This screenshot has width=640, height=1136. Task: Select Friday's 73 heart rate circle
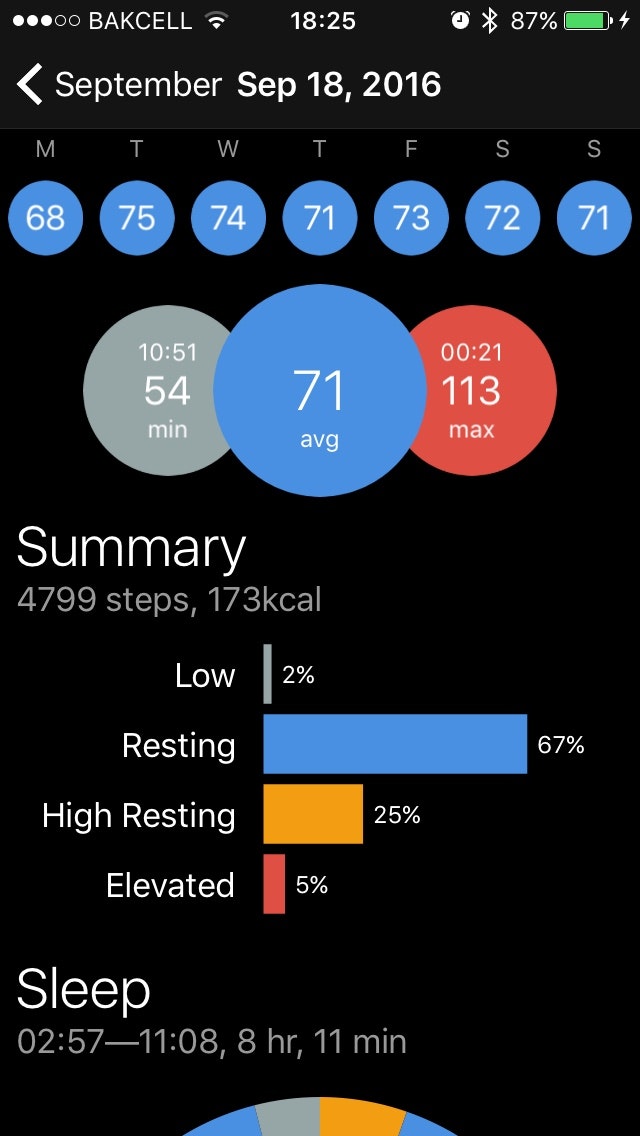pos(411,218)
